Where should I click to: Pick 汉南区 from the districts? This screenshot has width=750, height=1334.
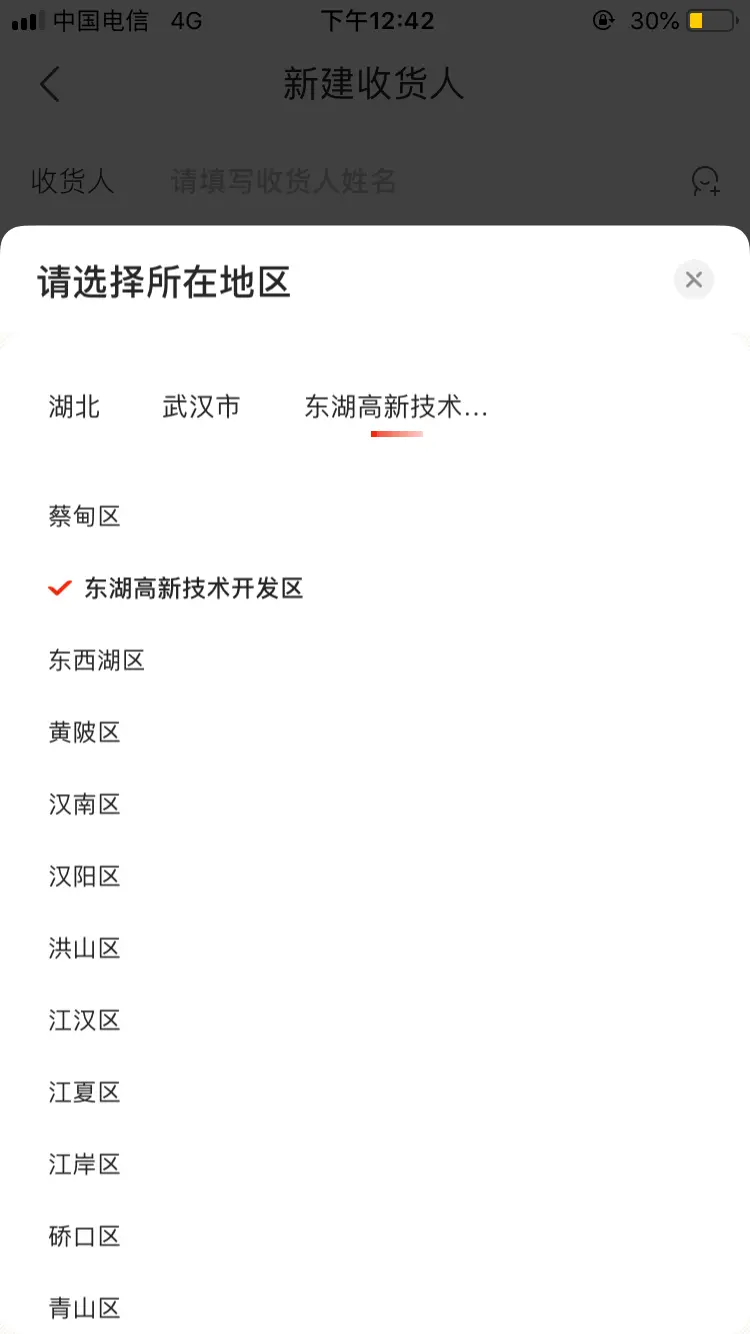[375, 804]
